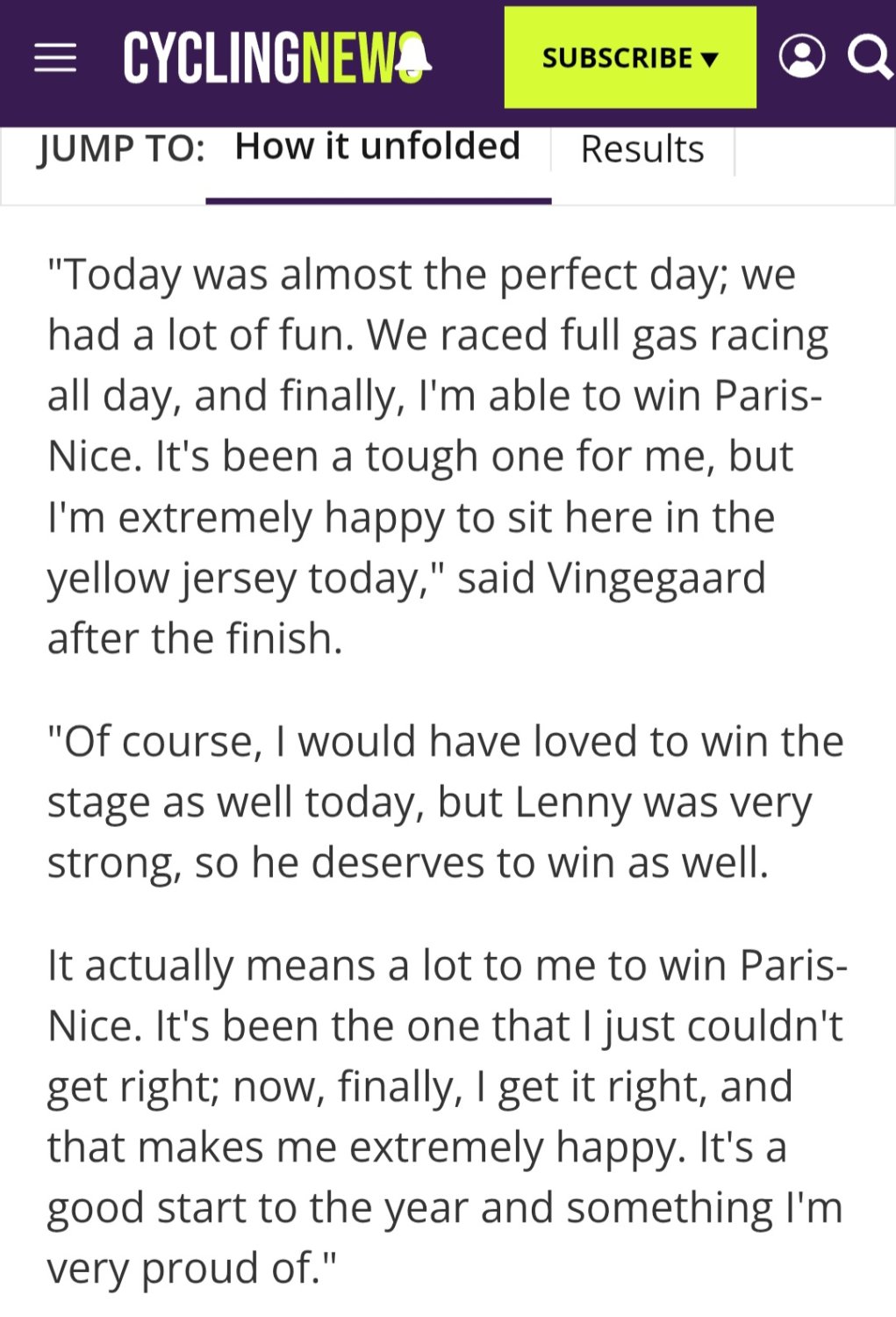Image resolution: width=896 pixels, height=1317 pixels.
Task: Open the hamburger navigation menu
Action: 54,58
